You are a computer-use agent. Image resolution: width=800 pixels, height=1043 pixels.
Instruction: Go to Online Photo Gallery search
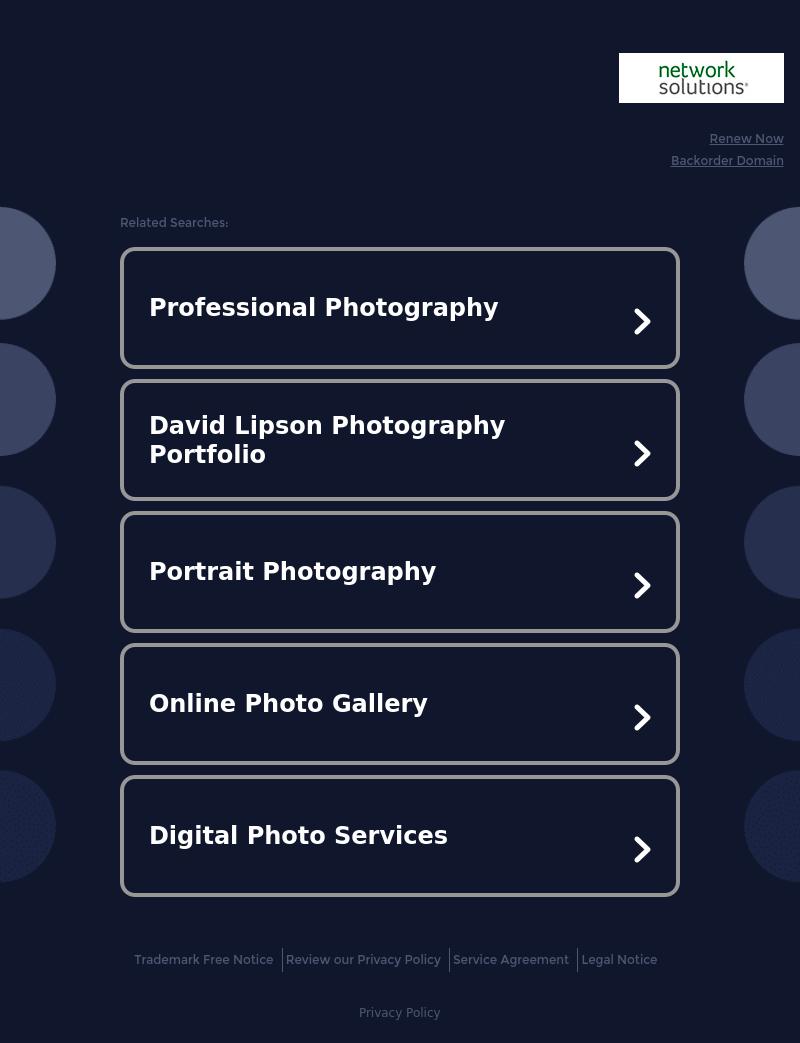click(399, 704)
